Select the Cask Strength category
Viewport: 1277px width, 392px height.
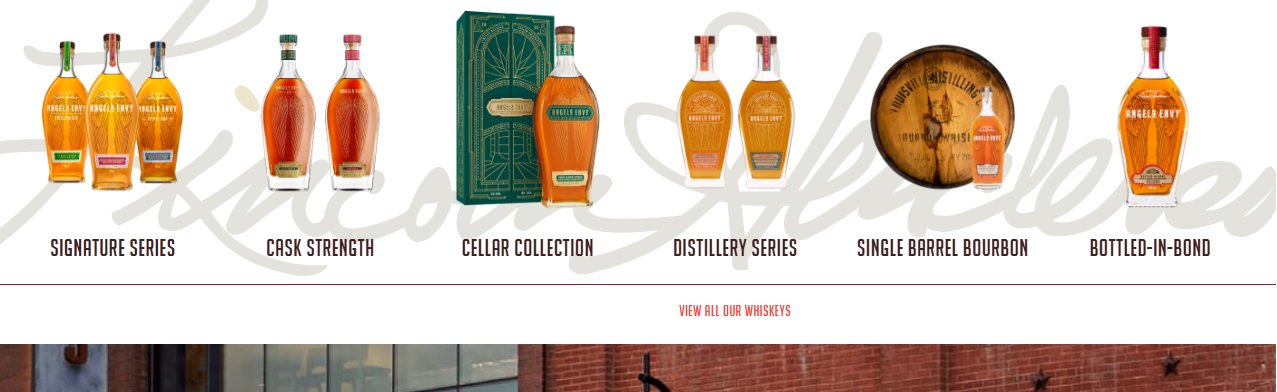[x=320, y=248]
